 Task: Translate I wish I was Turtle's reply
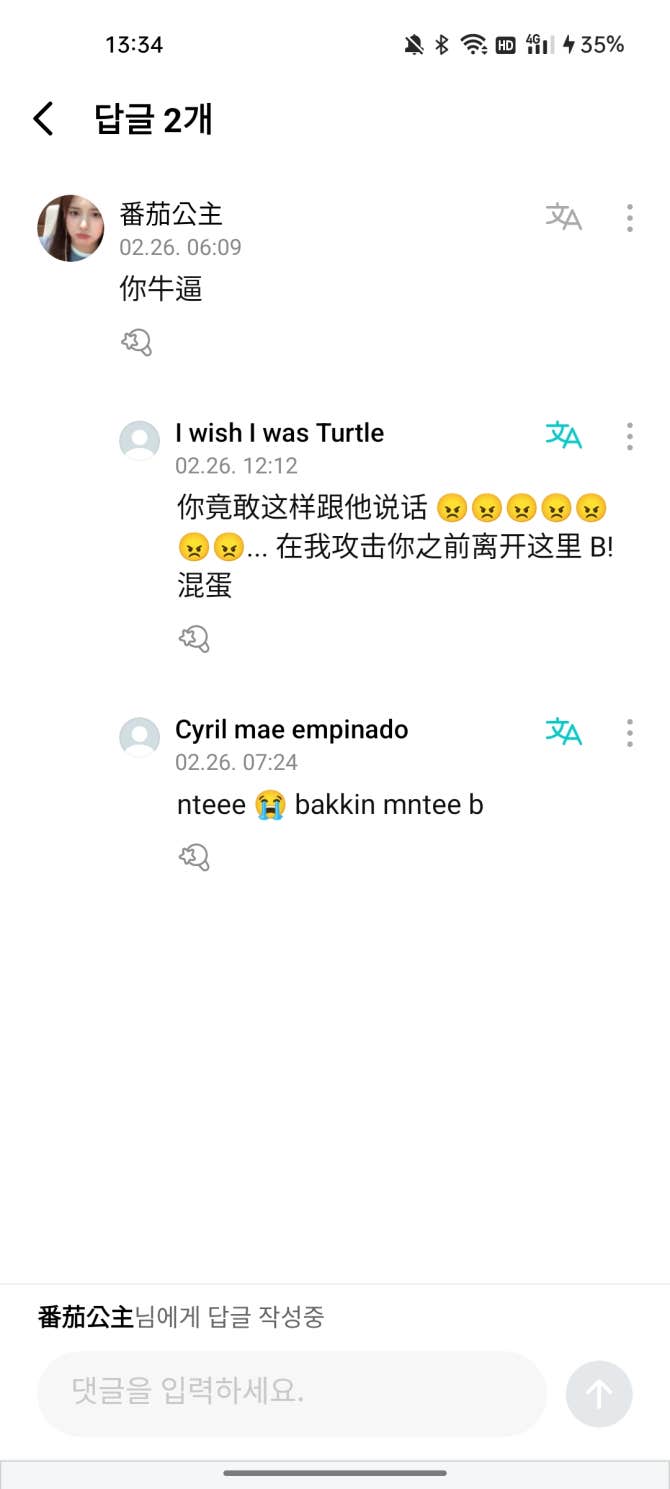click(x=563, y=435)
